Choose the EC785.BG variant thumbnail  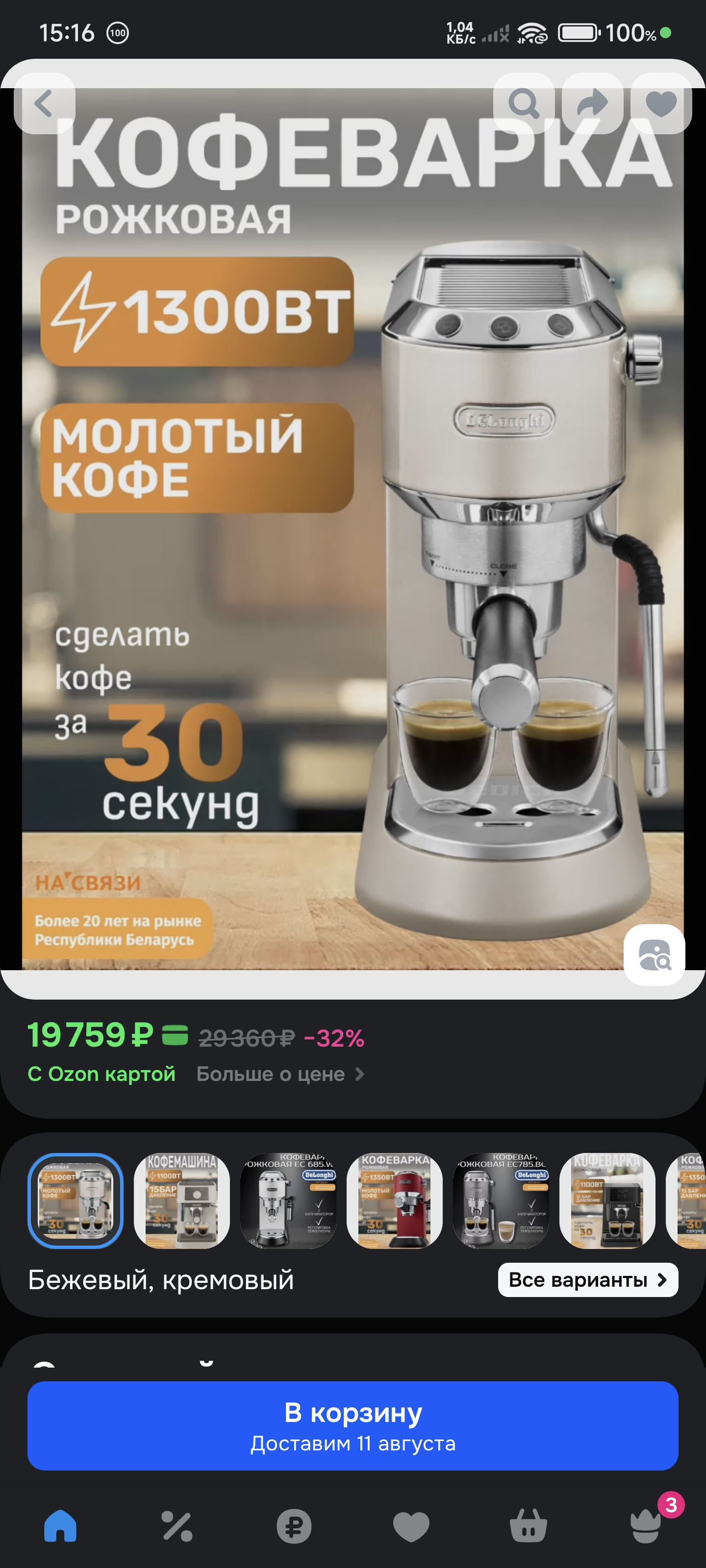501,1200
